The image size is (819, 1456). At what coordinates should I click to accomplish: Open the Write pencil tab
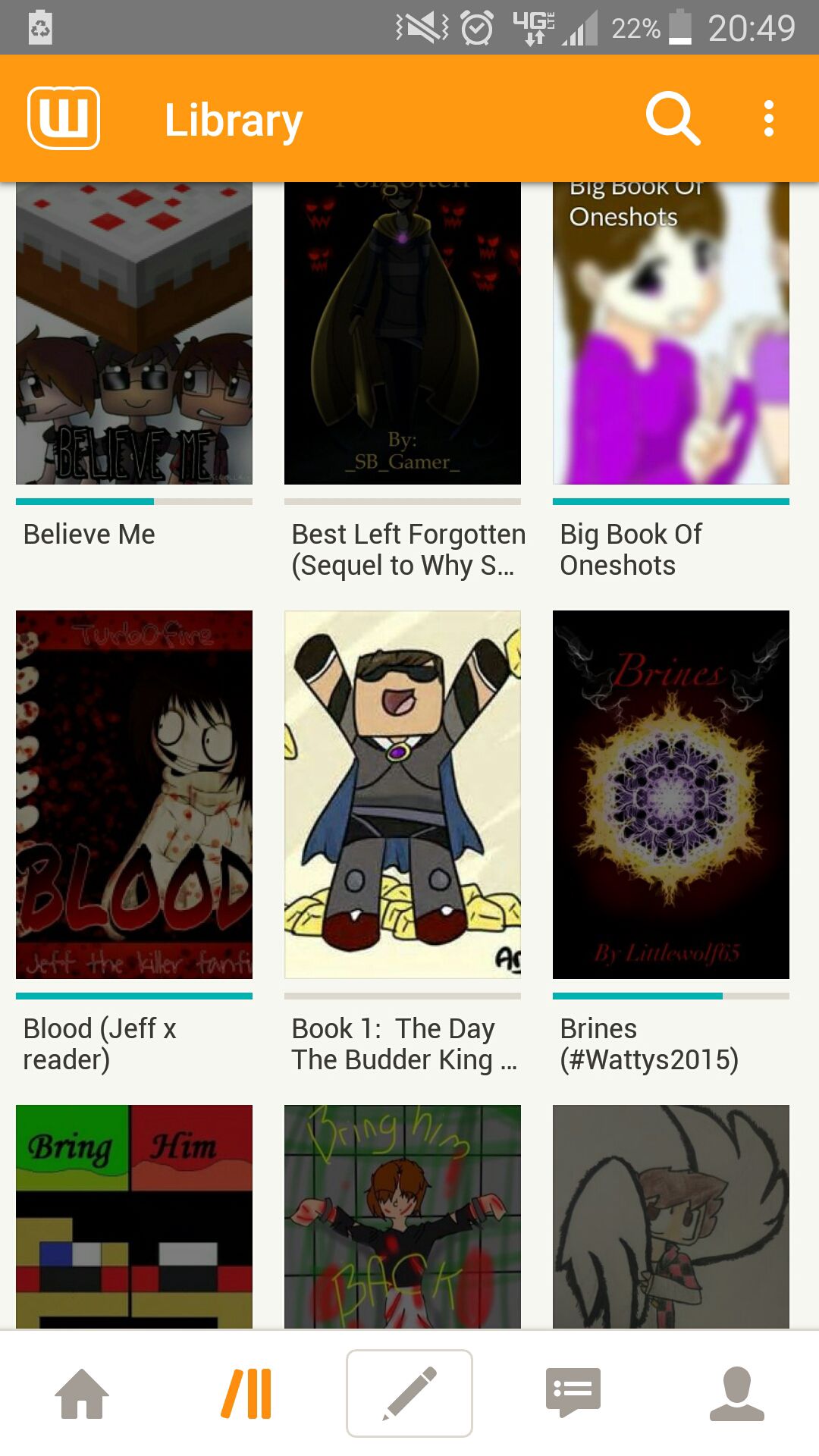click(x=409, y=1394)
